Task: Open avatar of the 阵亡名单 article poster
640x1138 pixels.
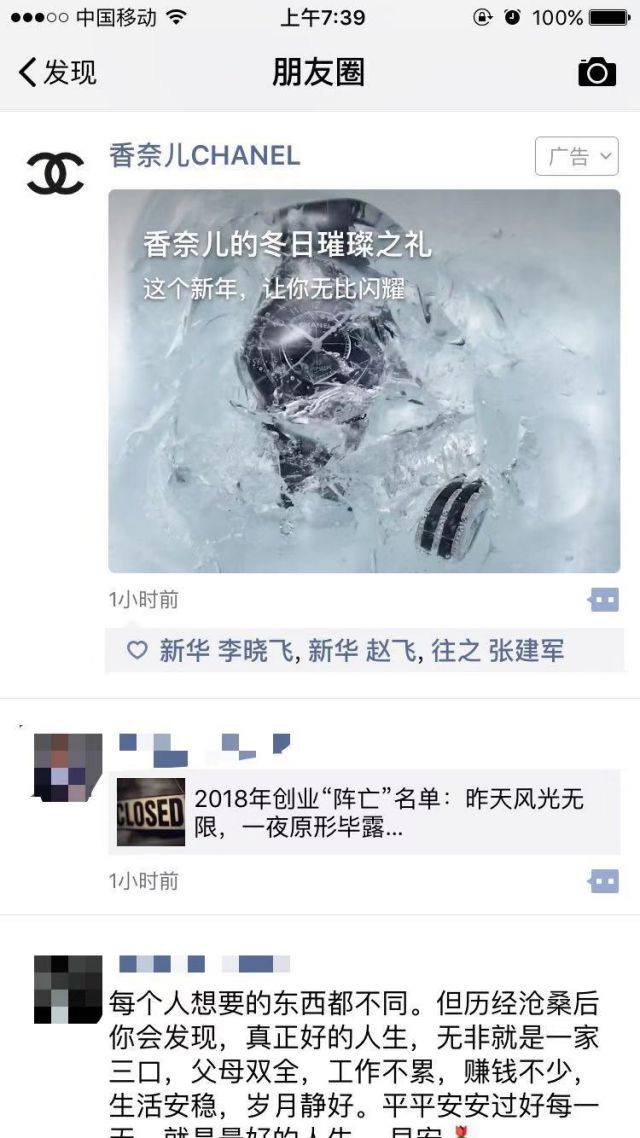Action: pos(68,767)
